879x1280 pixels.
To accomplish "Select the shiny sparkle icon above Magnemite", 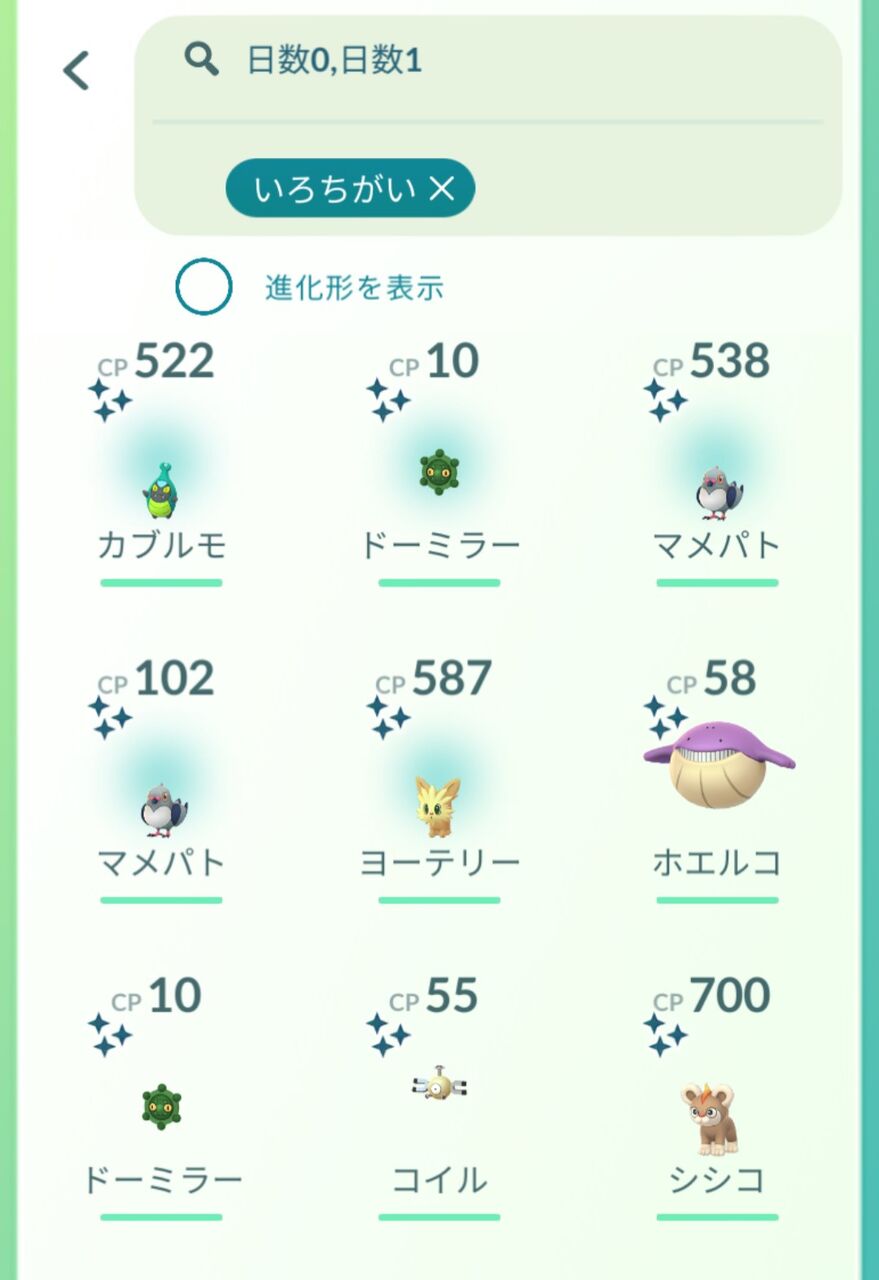I will [x=390, y=1037].
